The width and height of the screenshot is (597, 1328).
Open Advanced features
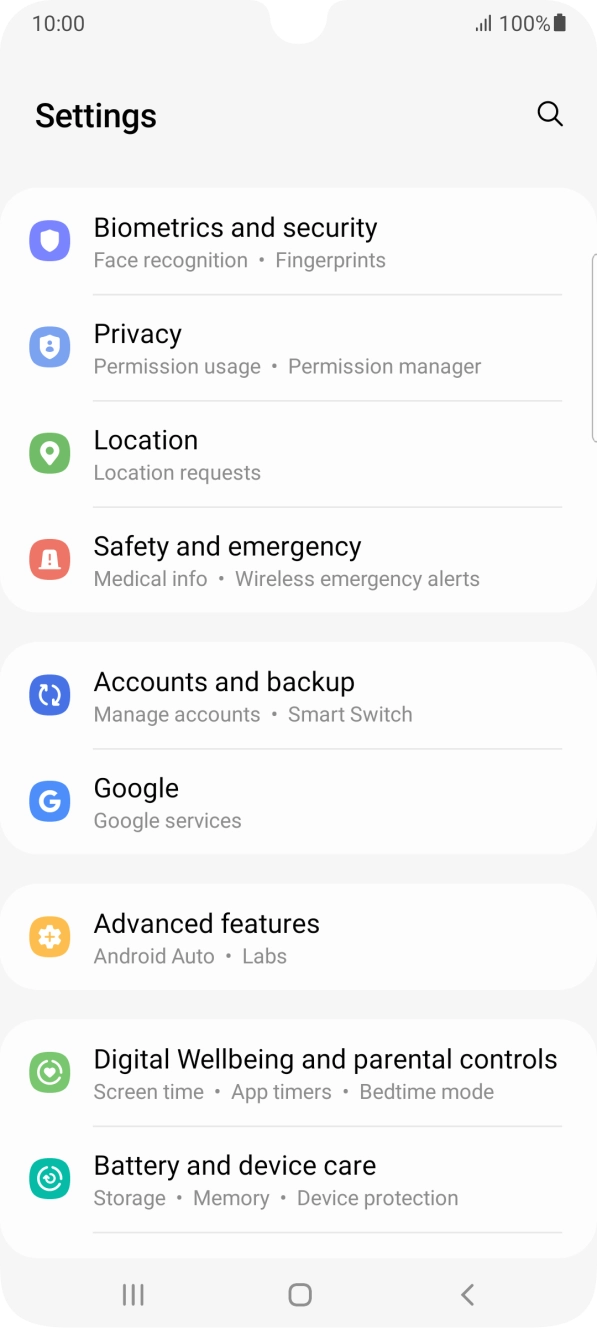(298, 937)
